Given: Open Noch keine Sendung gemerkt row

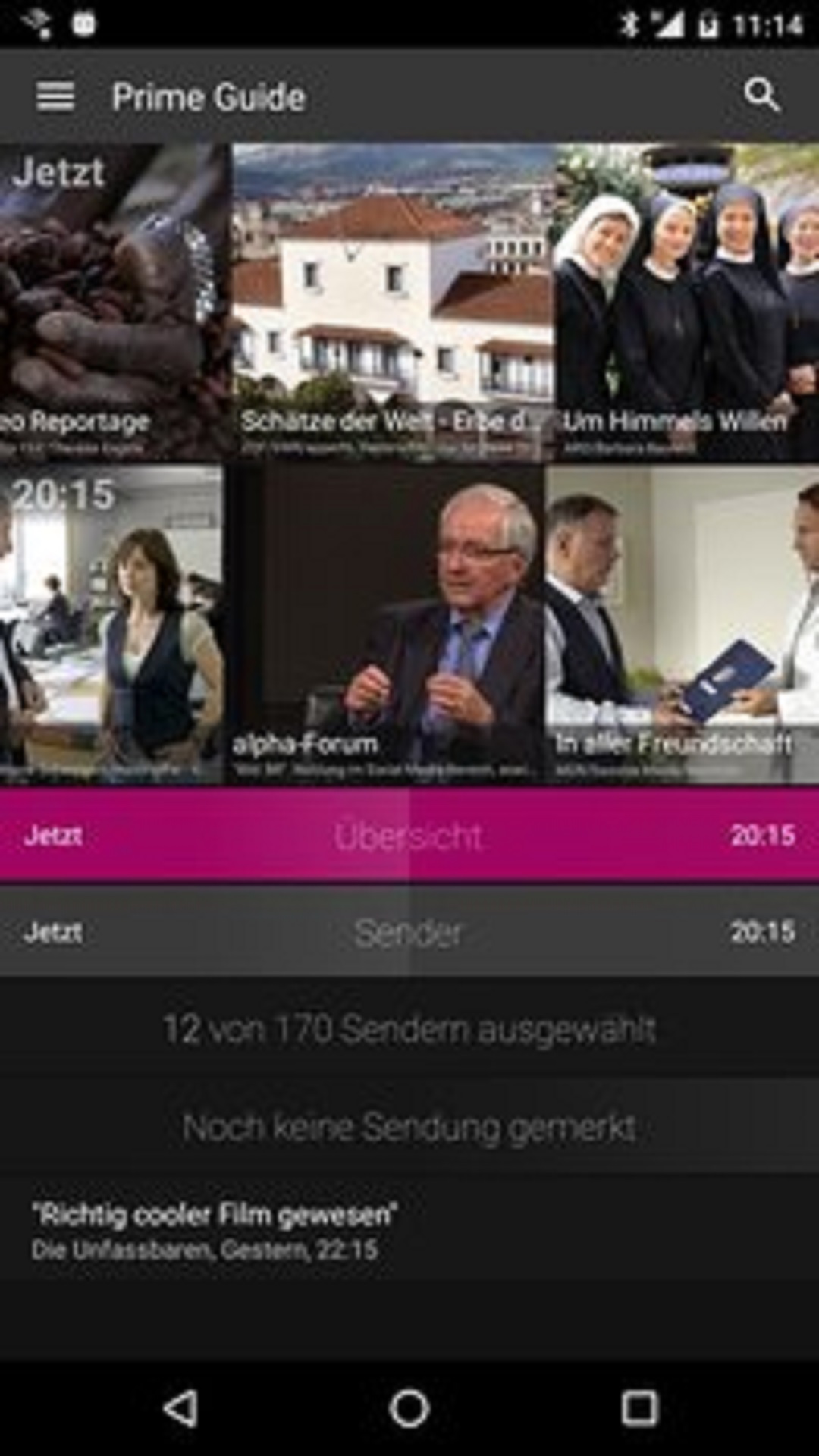Looking at the screenshot, I should click(409, 1127).
